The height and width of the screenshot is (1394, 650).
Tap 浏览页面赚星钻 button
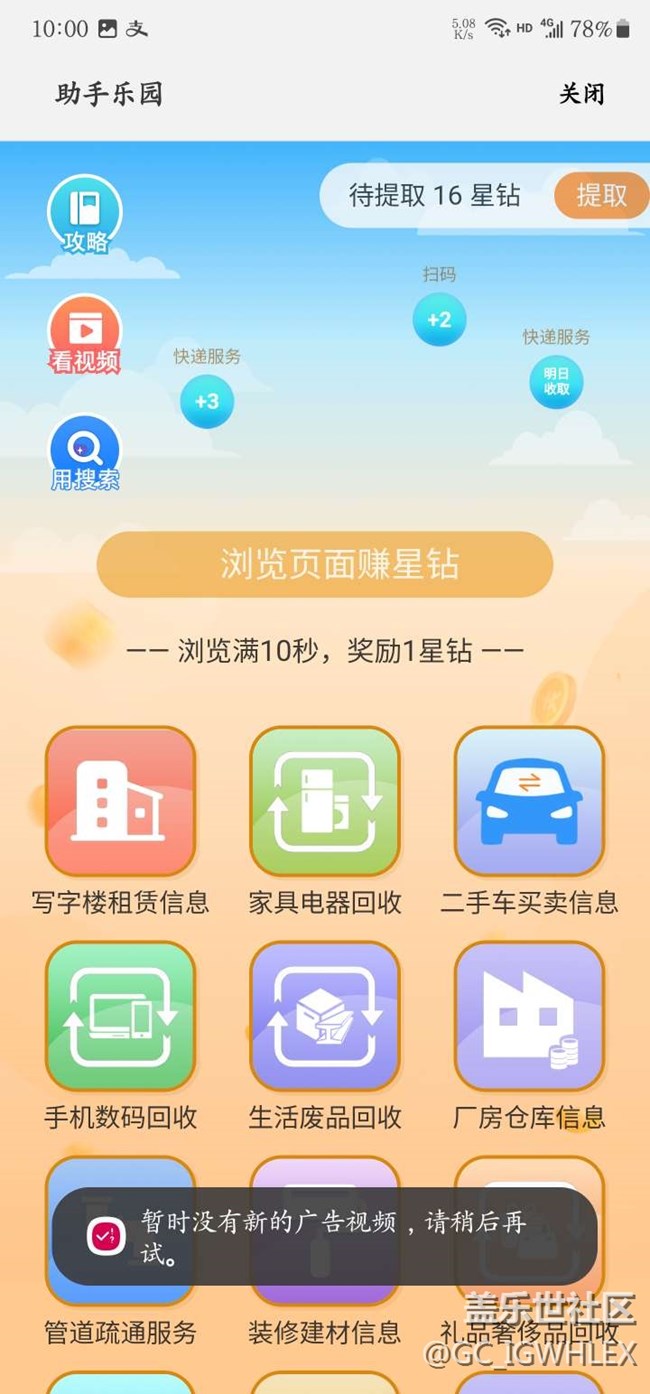coord(325,565)
